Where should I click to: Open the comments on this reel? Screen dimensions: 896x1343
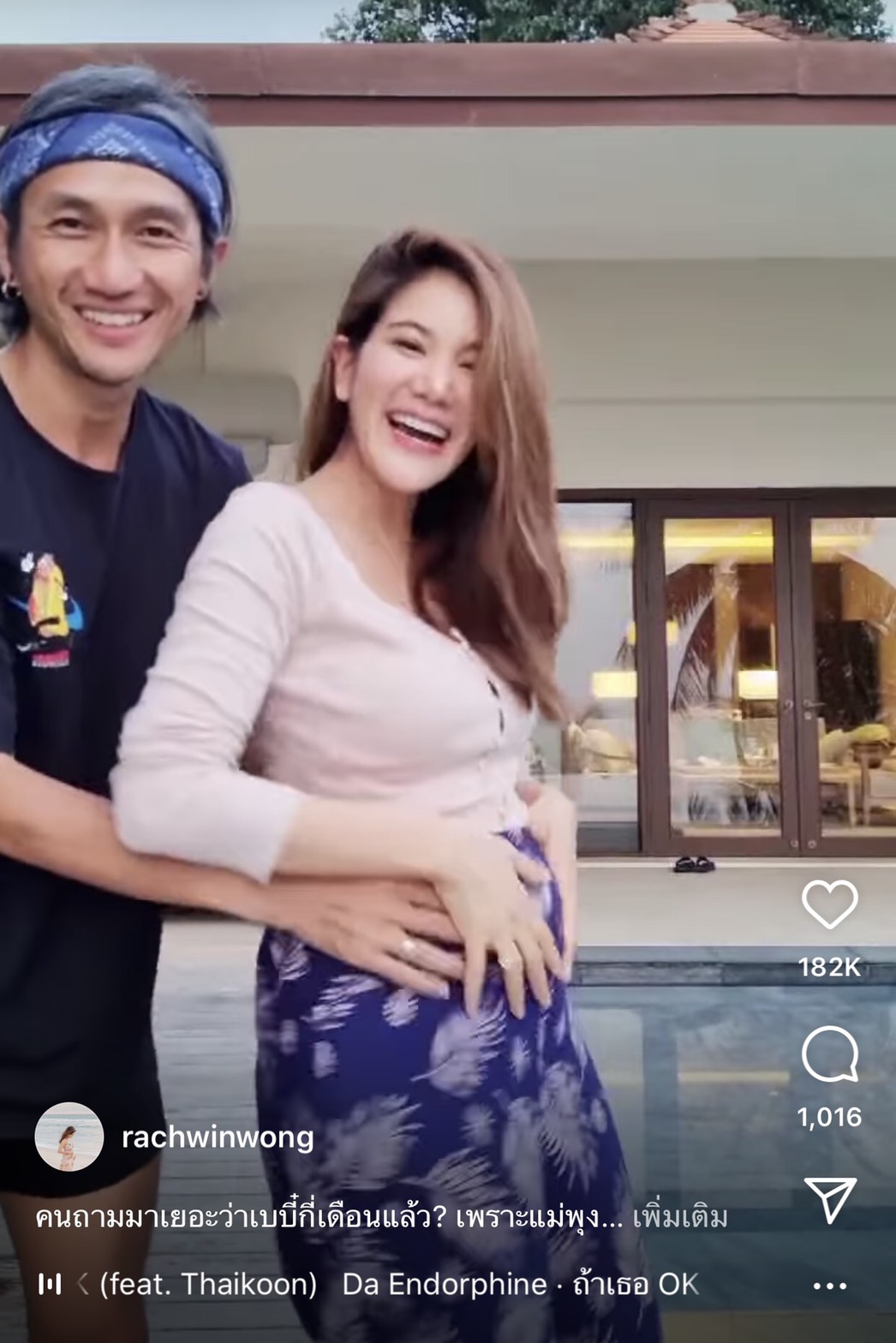click(829, 1054)
